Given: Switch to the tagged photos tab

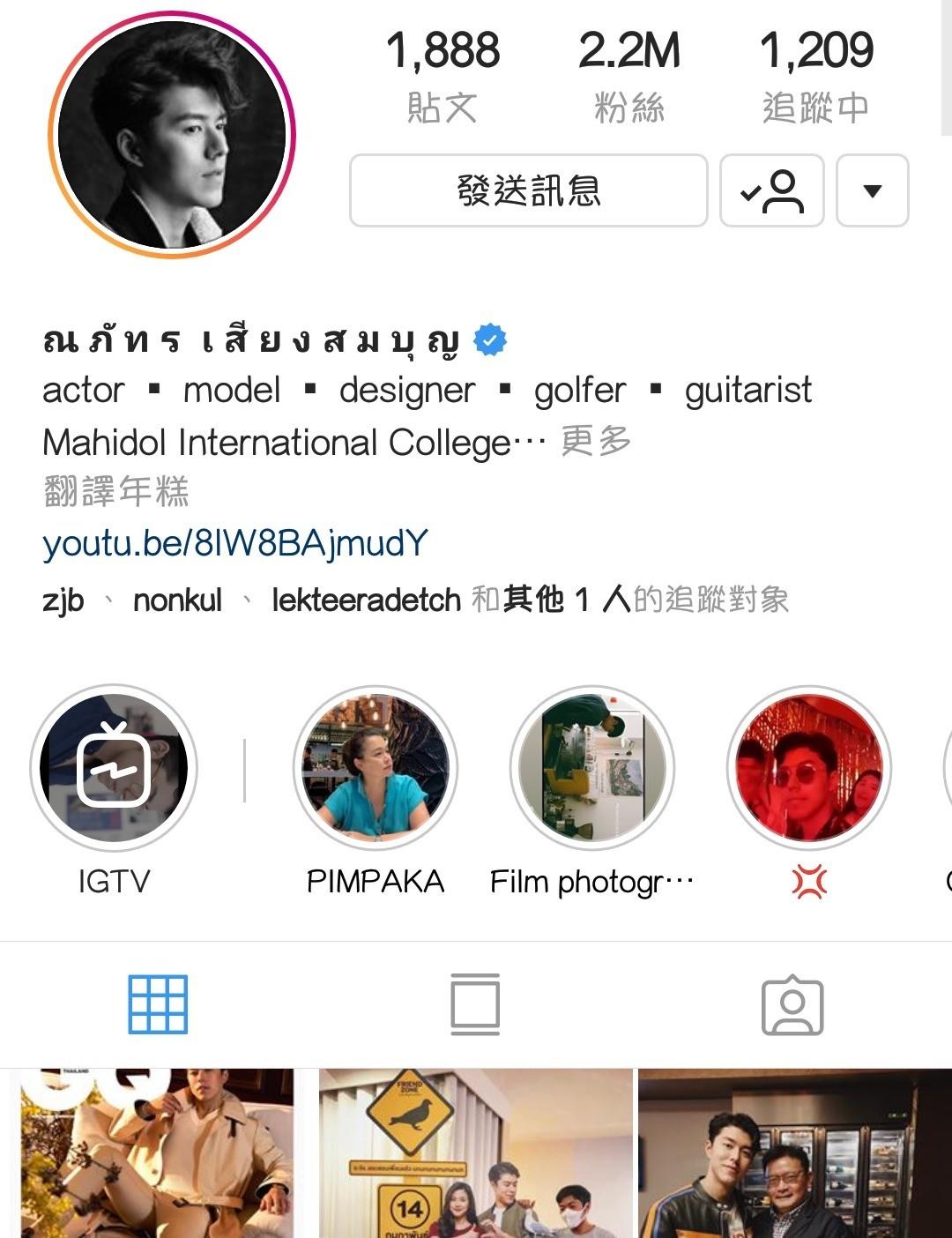Looking at the screenshot, I should tap(792, 1003).
